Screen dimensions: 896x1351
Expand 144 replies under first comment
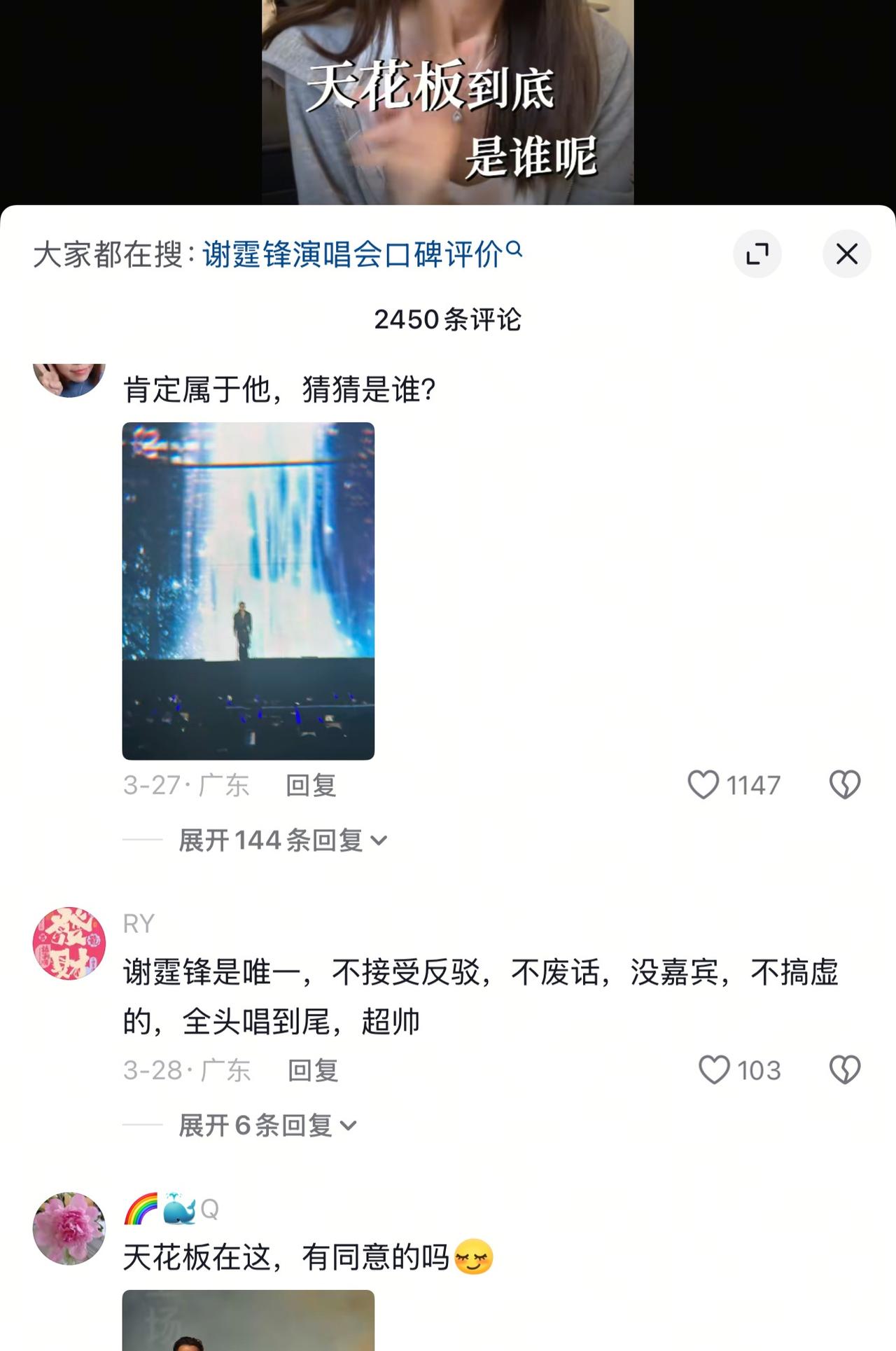[x=279, y=841]
